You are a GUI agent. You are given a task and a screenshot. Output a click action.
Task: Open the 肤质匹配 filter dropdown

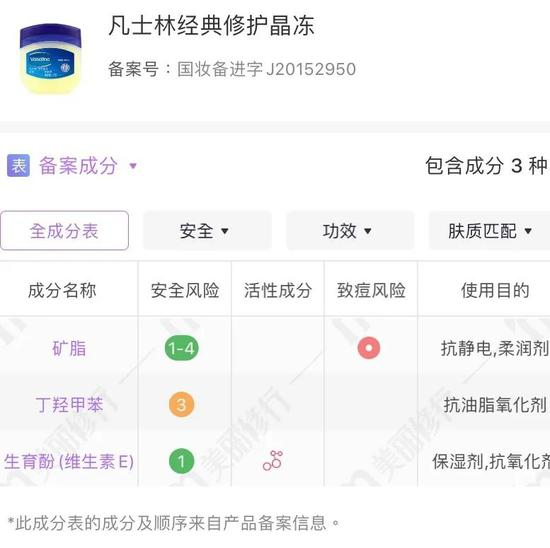click(489, 230)
